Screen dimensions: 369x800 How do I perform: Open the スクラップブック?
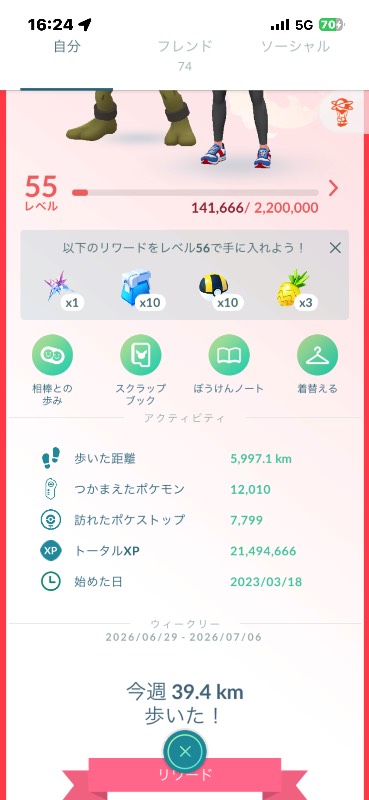(140, 370)
